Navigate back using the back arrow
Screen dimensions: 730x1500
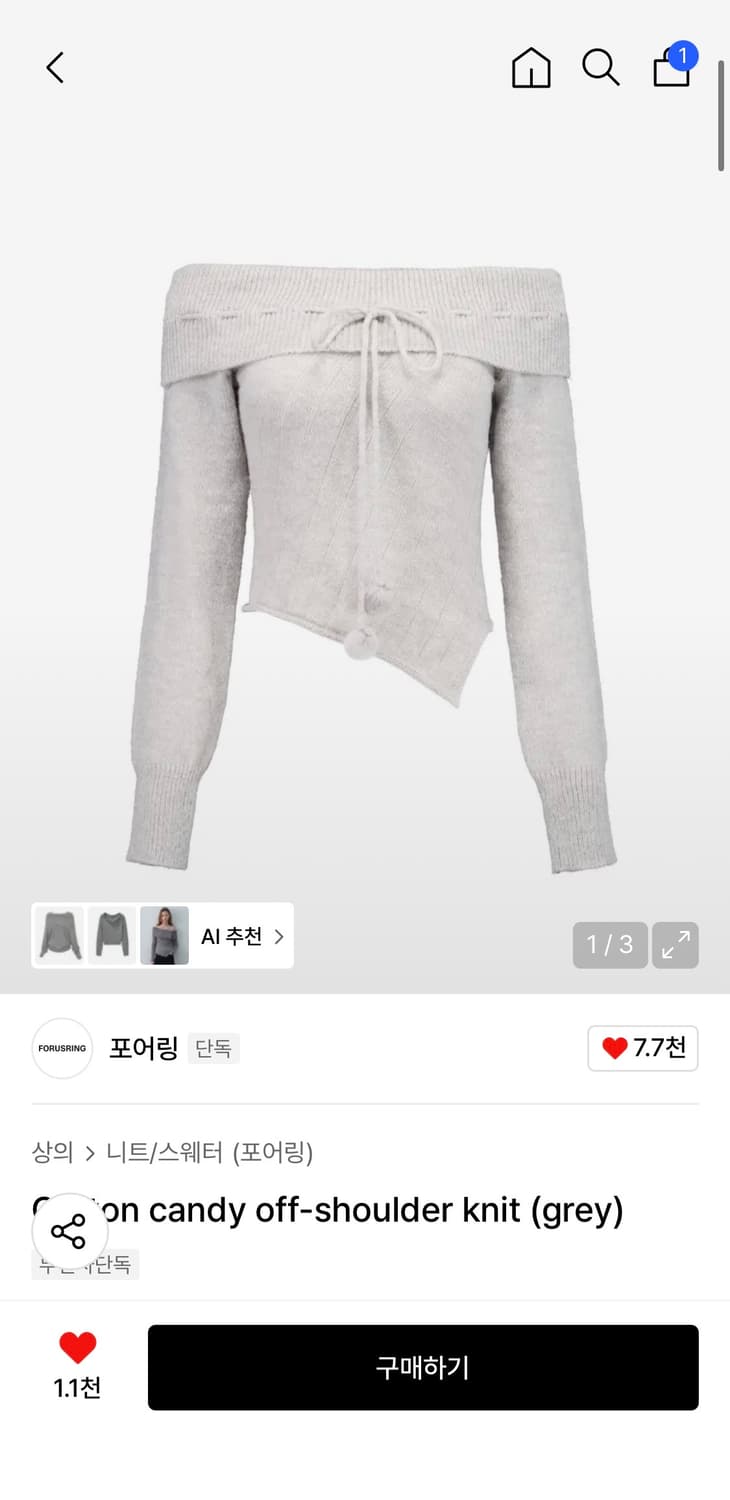tap(54, 68)
